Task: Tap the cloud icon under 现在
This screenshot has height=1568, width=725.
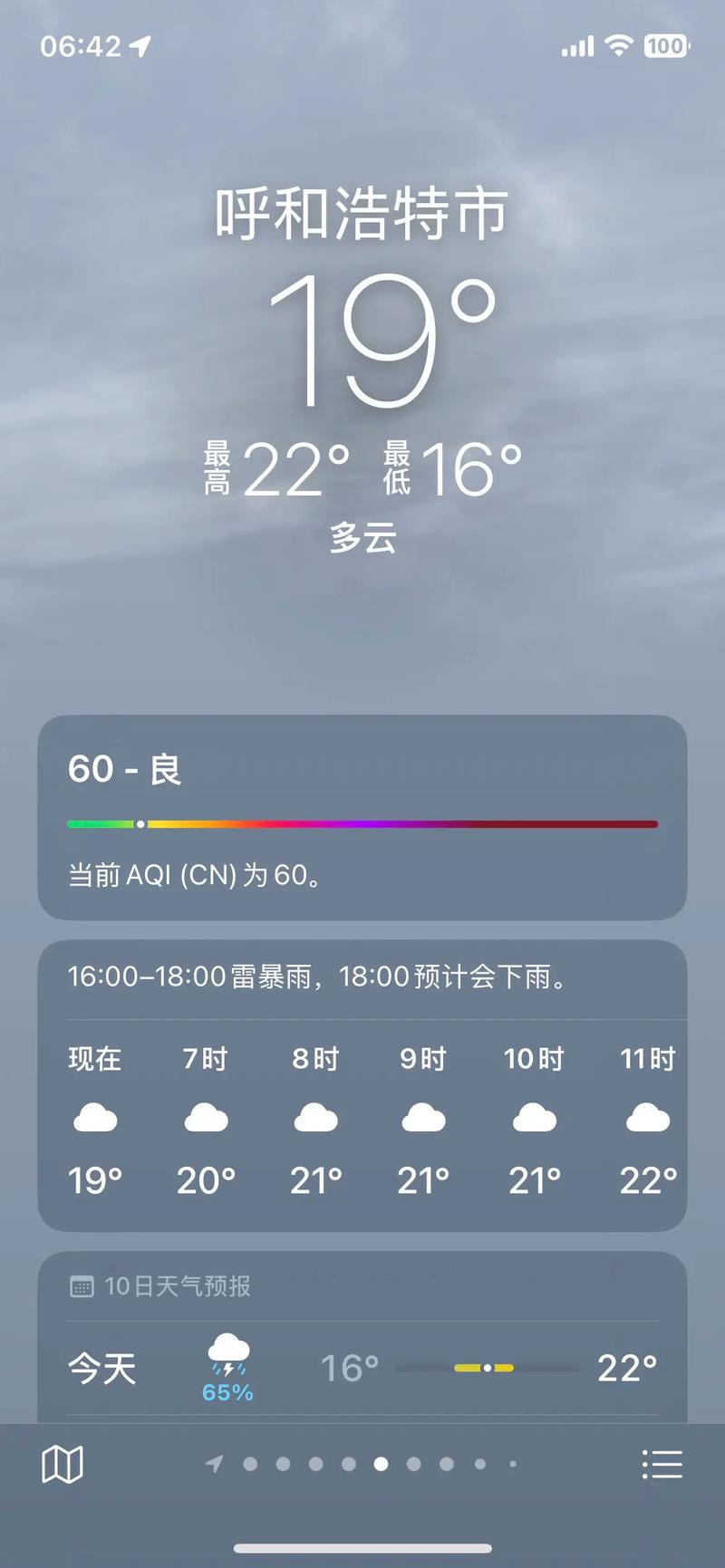Action: pyautogui.click(x=95, y=1119)
